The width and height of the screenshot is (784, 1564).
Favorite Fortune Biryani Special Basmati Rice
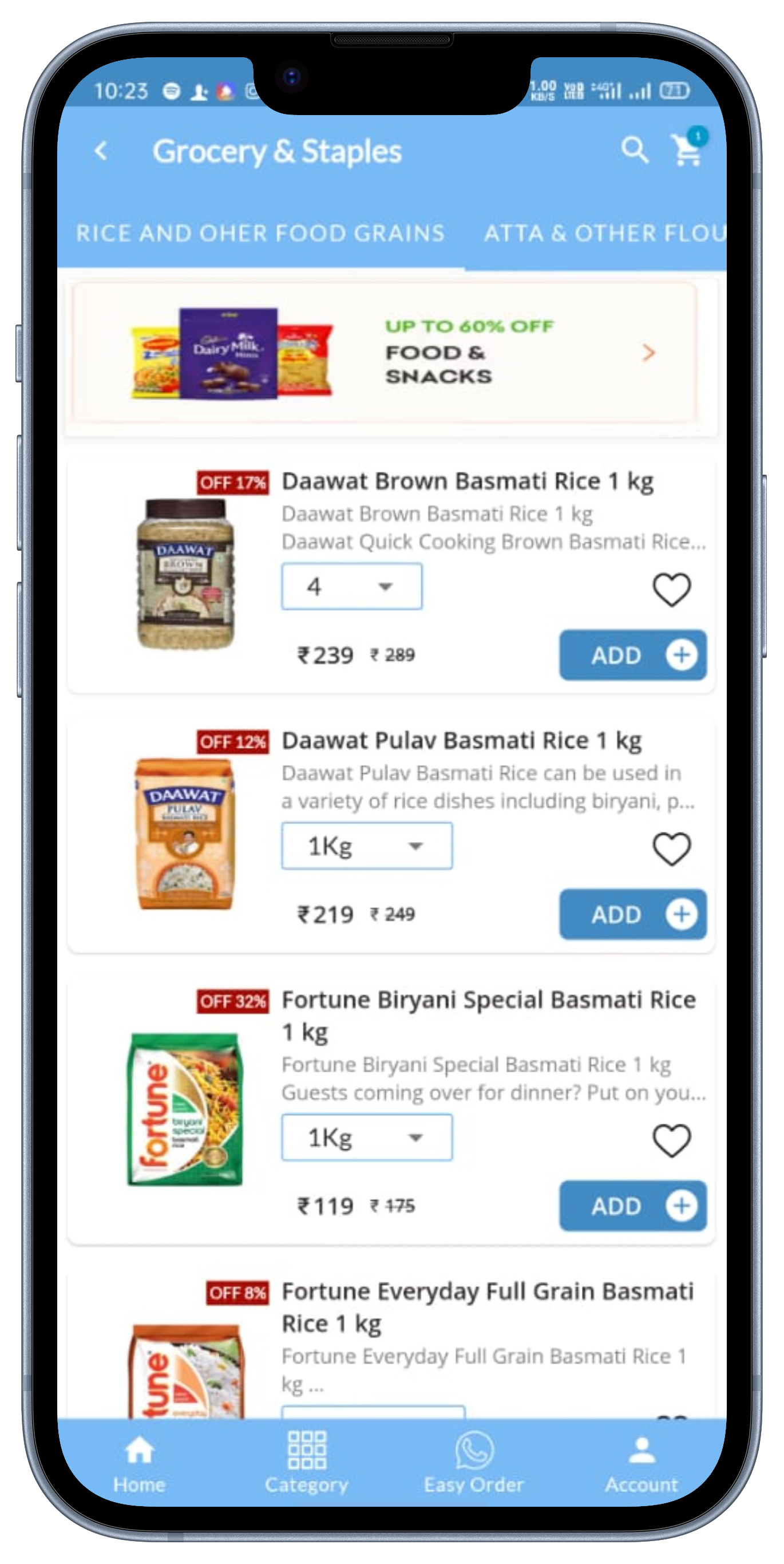(x=671, y=1140)
